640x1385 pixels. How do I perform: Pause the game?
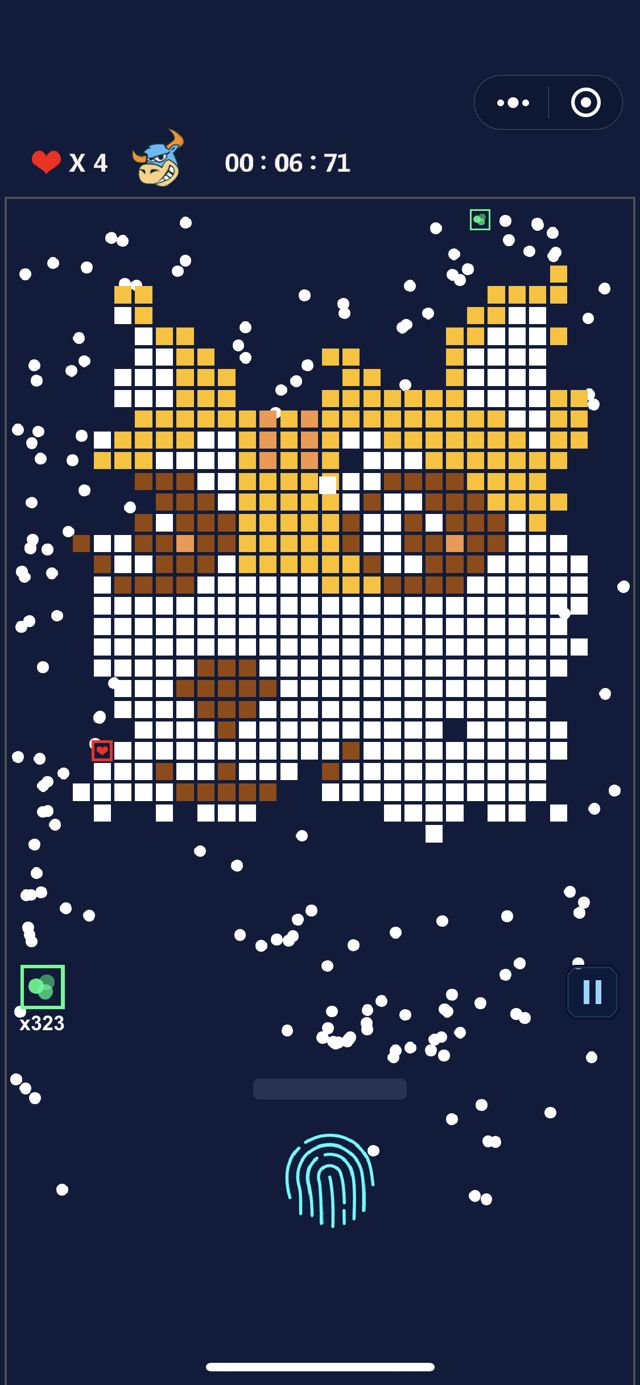592,992
